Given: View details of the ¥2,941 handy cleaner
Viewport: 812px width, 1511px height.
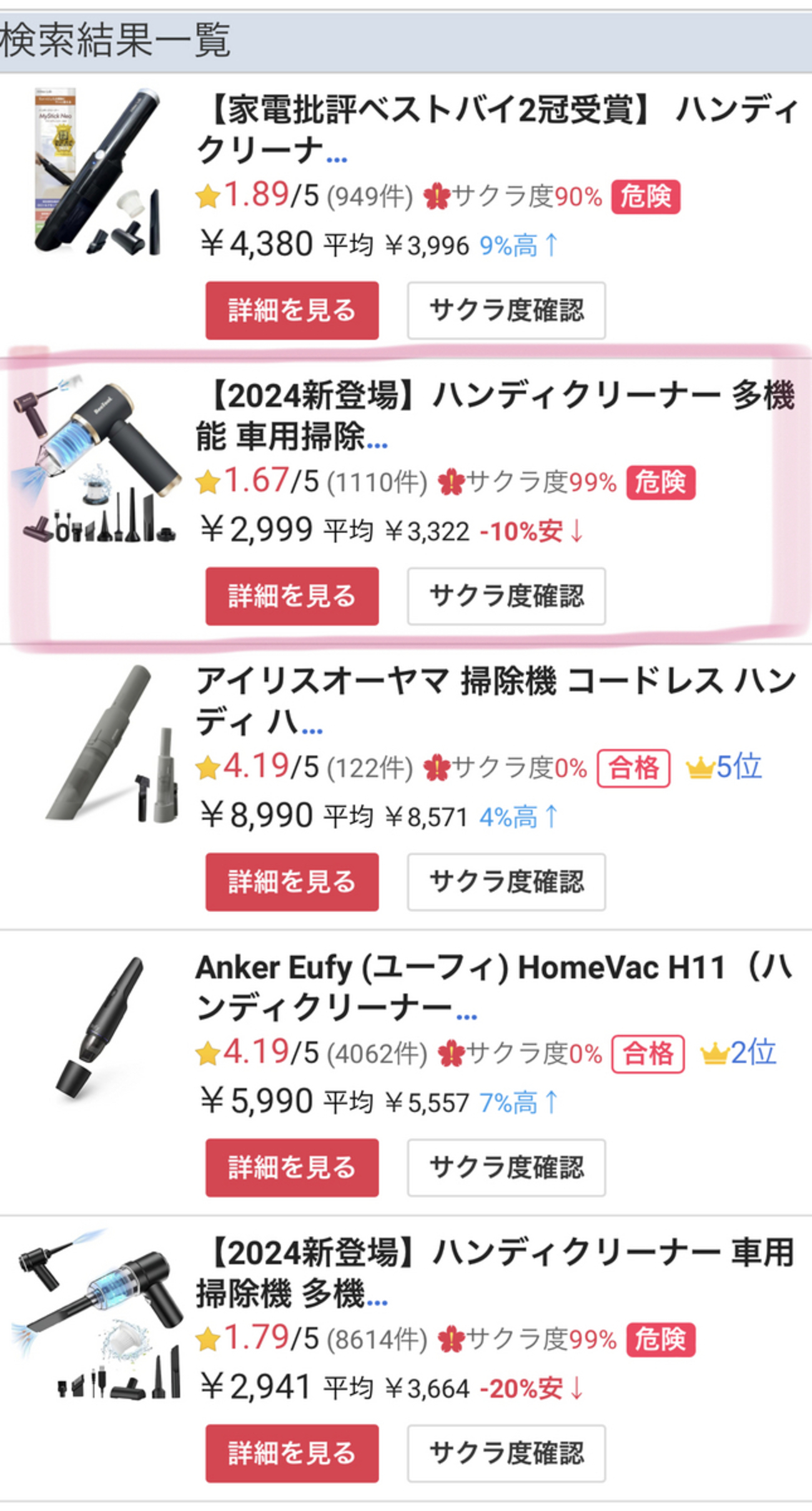Looking at the screenshot, I should (292, 1453).
